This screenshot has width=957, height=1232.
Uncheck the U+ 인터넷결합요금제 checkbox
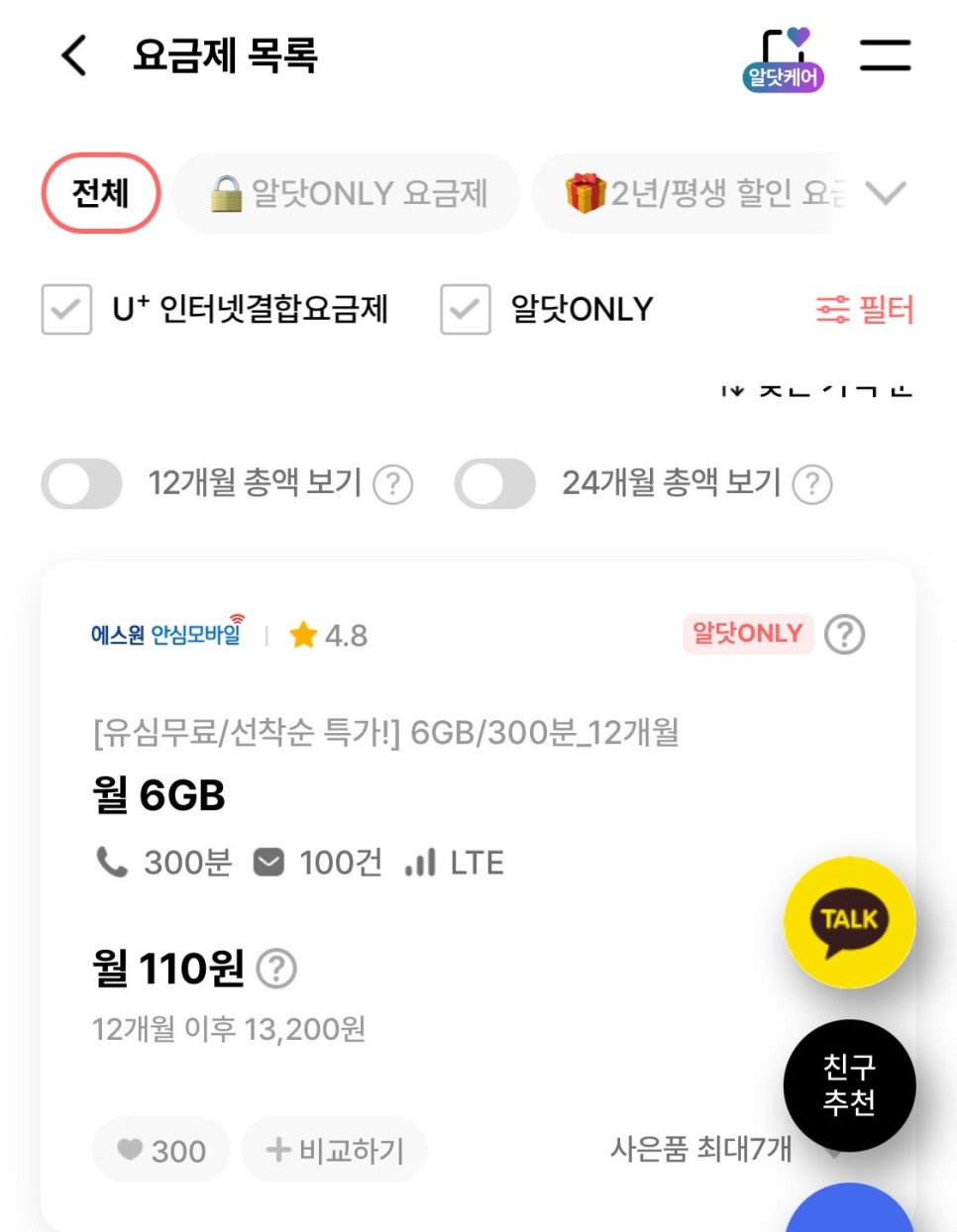[x=65, y=310]
